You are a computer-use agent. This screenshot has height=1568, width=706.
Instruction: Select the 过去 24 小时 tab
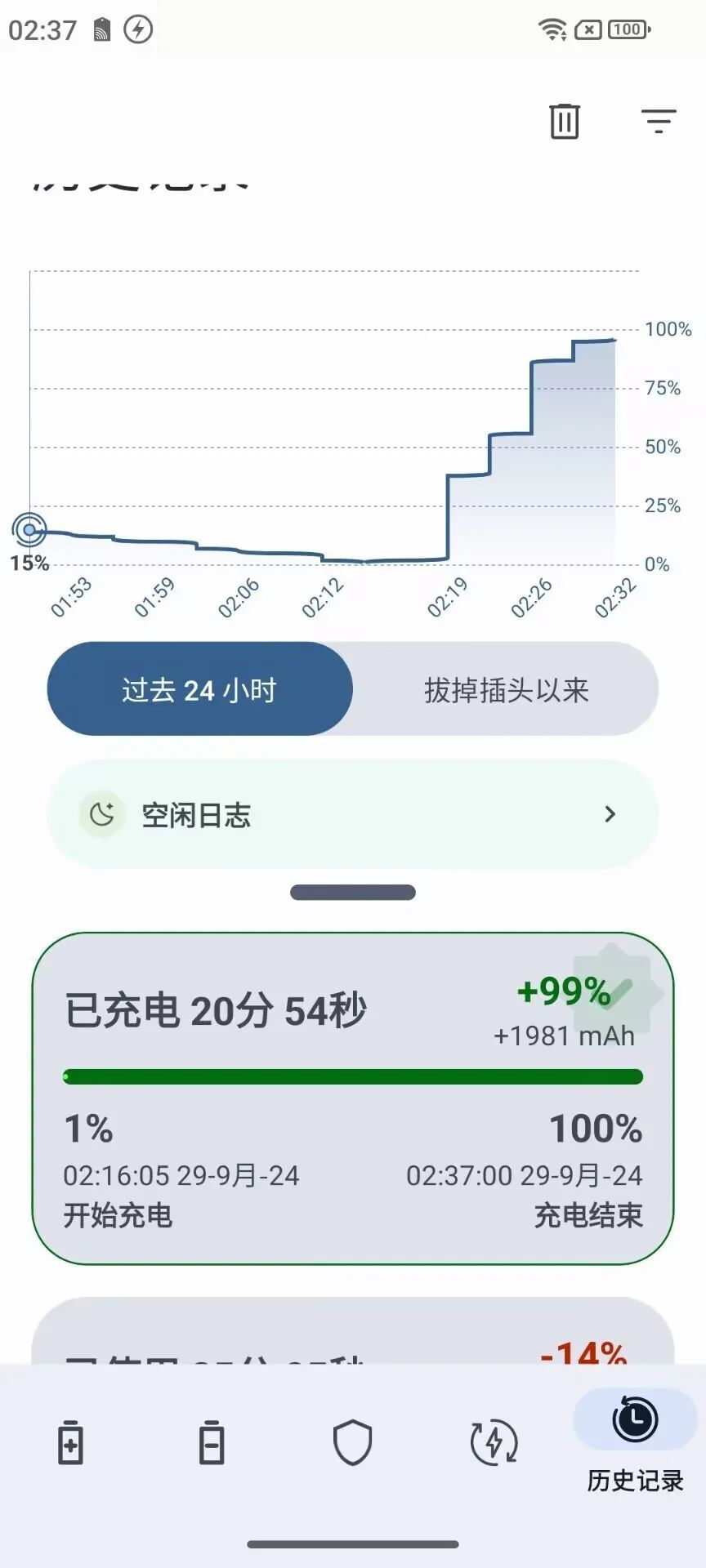(199, 688)
